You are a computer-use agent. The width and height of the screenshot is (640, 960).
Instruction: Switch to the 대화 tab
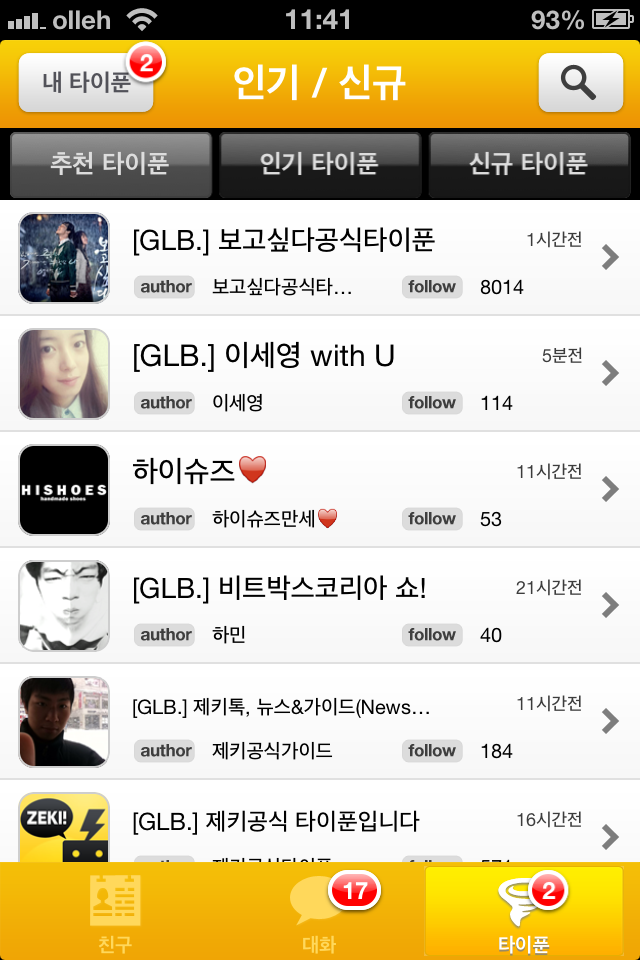click(x=320, y=912)
